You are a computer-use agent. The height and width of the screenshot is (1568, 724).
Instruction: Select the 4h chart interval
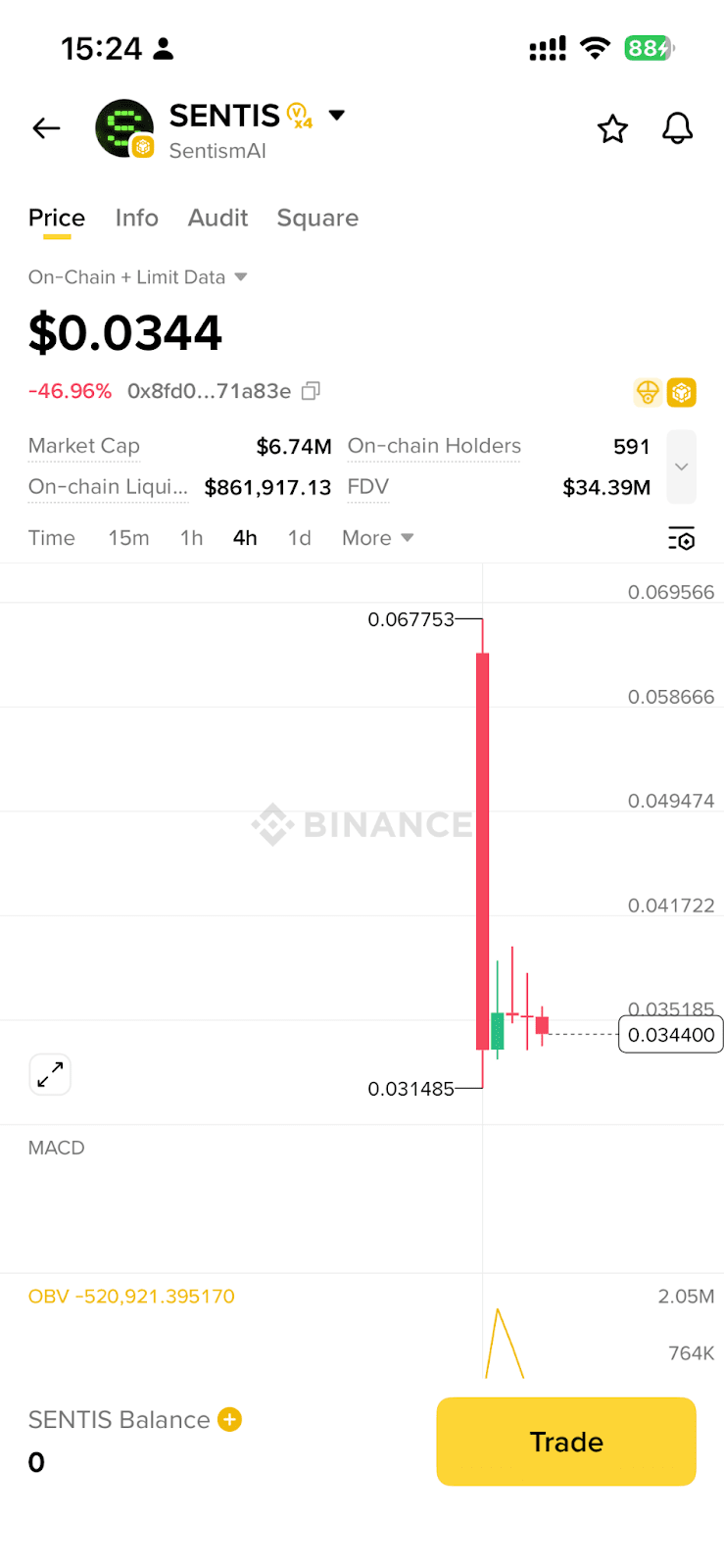click(245, 538)
